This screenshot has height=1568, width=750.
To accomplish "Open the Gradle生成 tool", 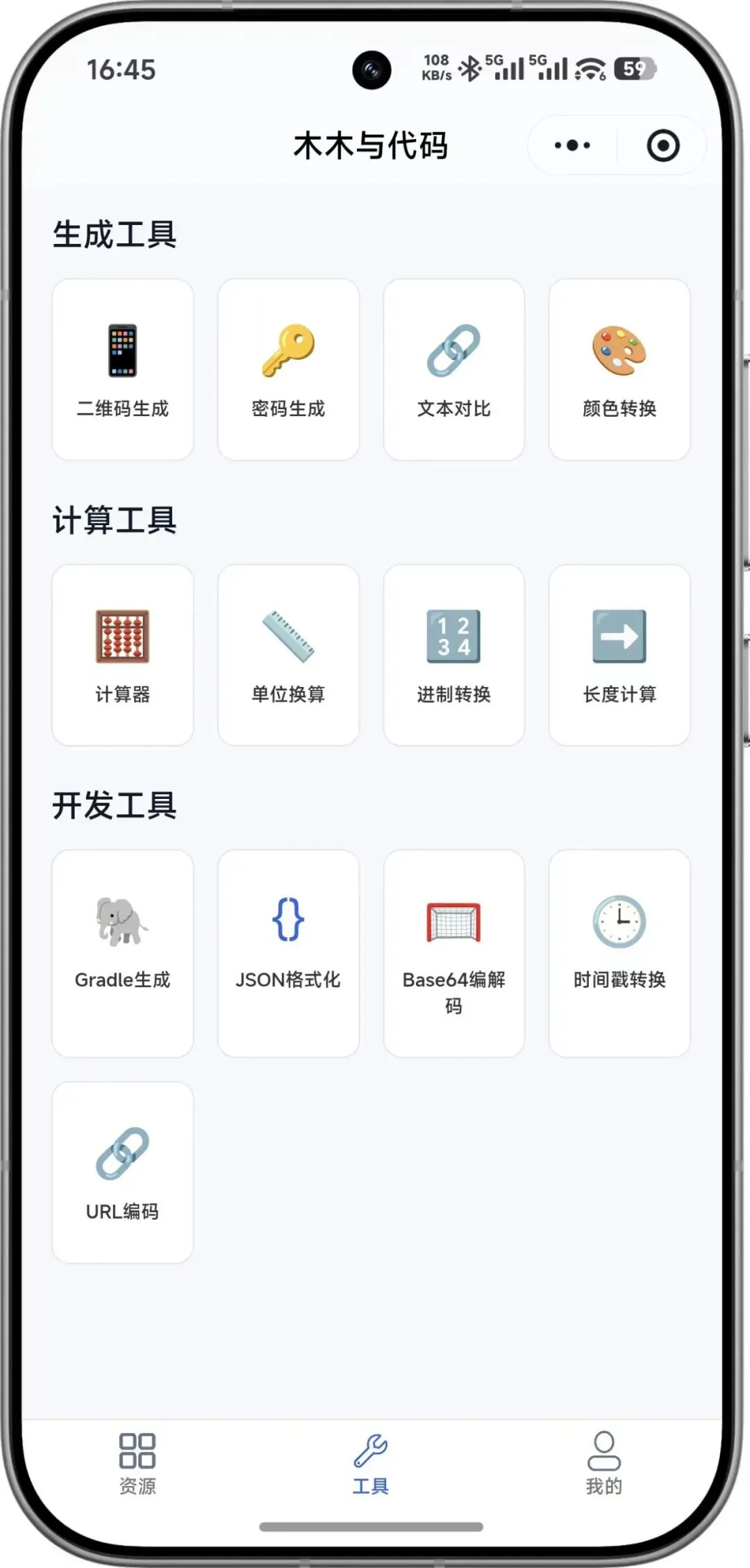I will coord(123,954).
